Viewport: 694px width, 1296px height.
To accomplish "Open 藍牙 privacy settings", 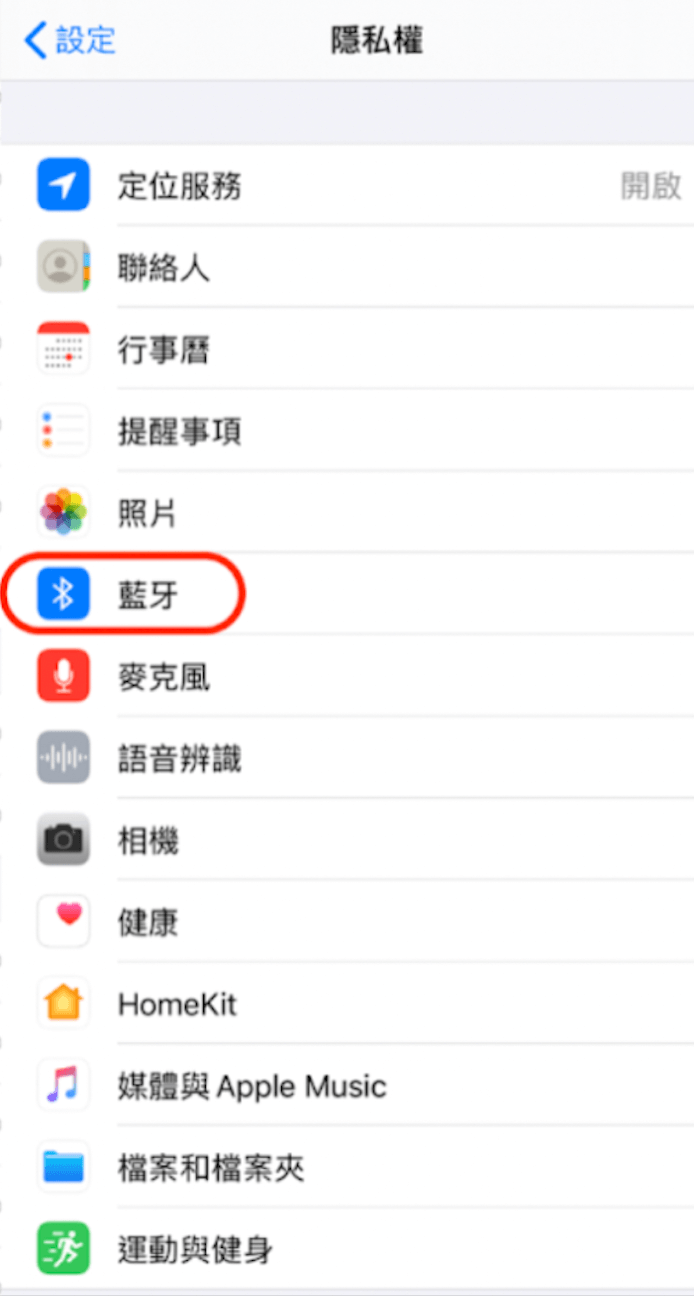I will (347, 595).
